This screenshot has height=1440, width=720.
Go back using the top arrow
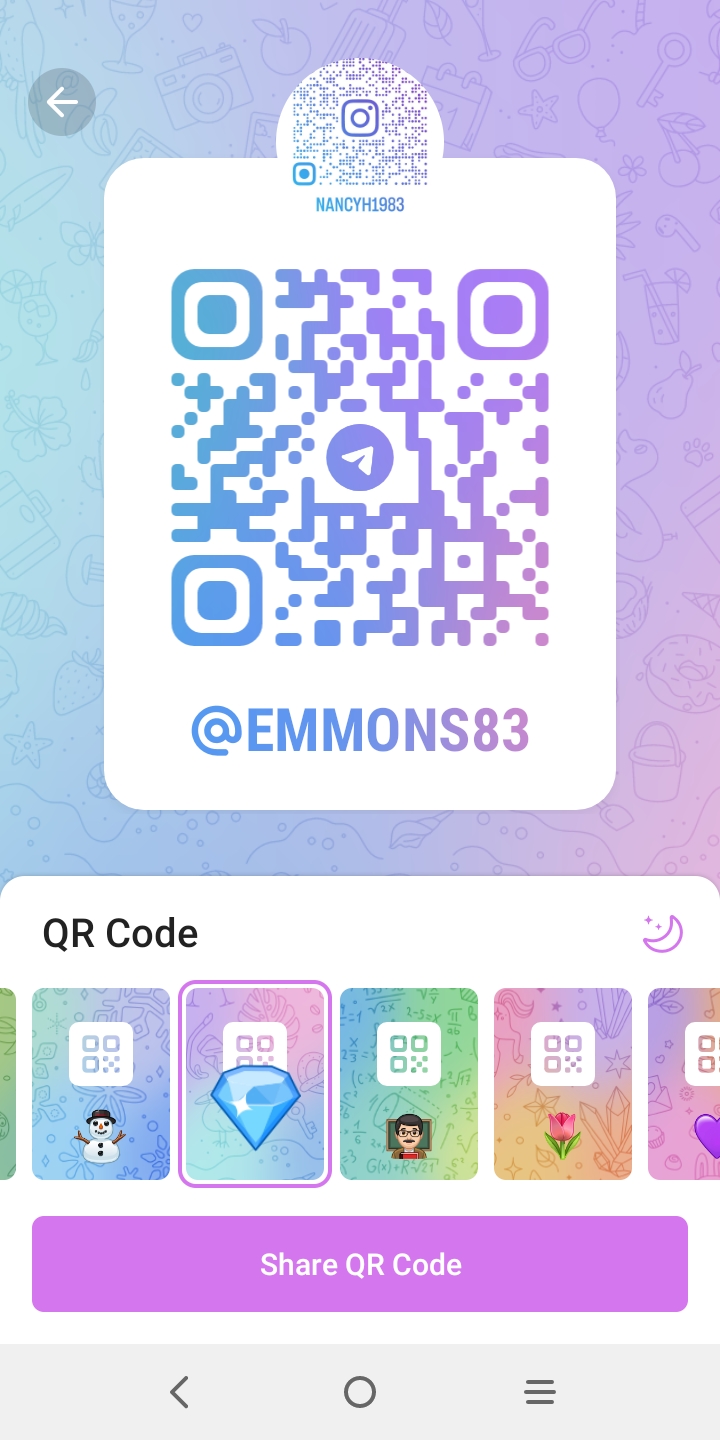click(x=62, y=102)
